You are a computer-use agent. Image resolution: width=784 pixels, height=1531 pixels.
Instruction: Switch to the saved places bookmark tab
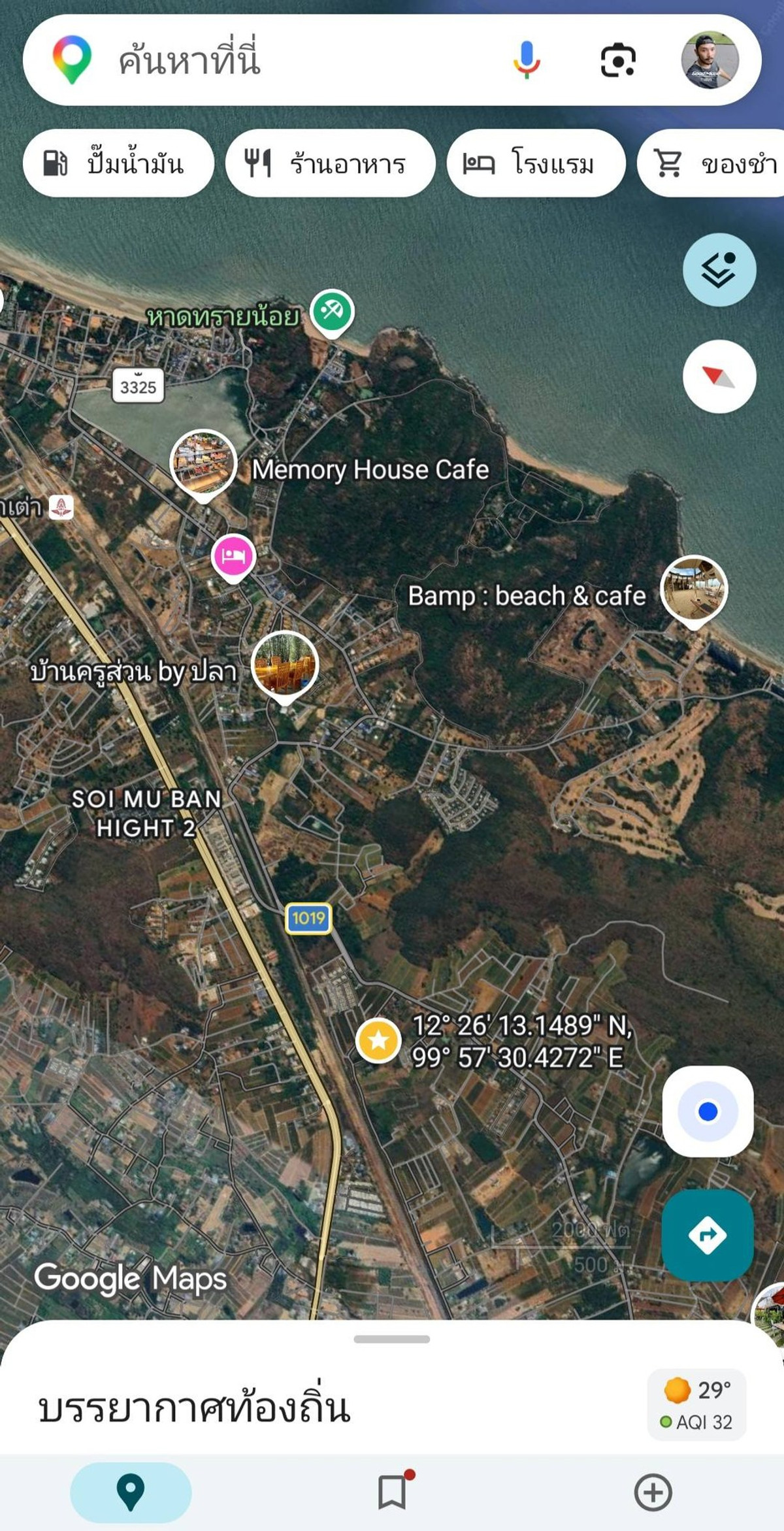coord(392,1492)
